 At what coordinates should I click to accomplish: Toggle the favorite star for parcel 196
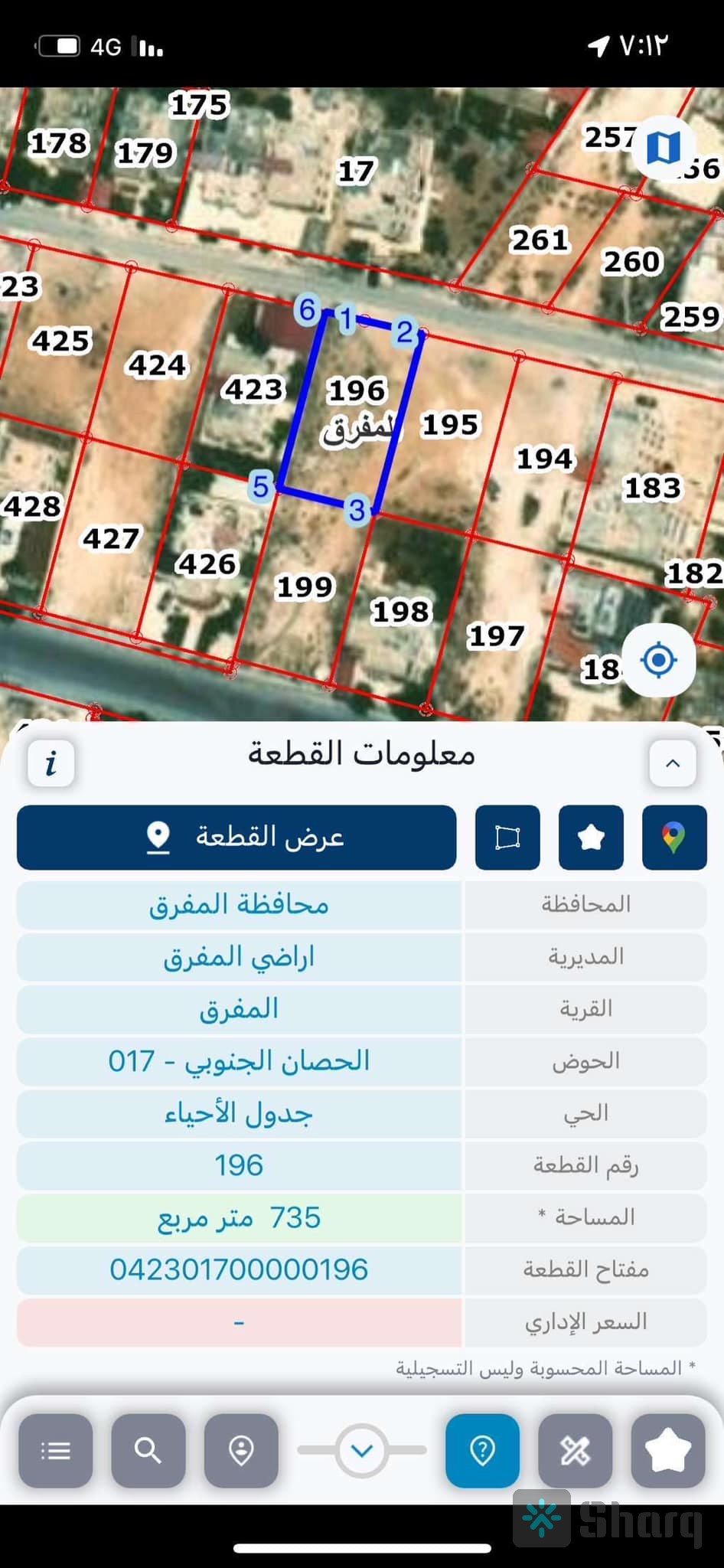click(590, 838)
